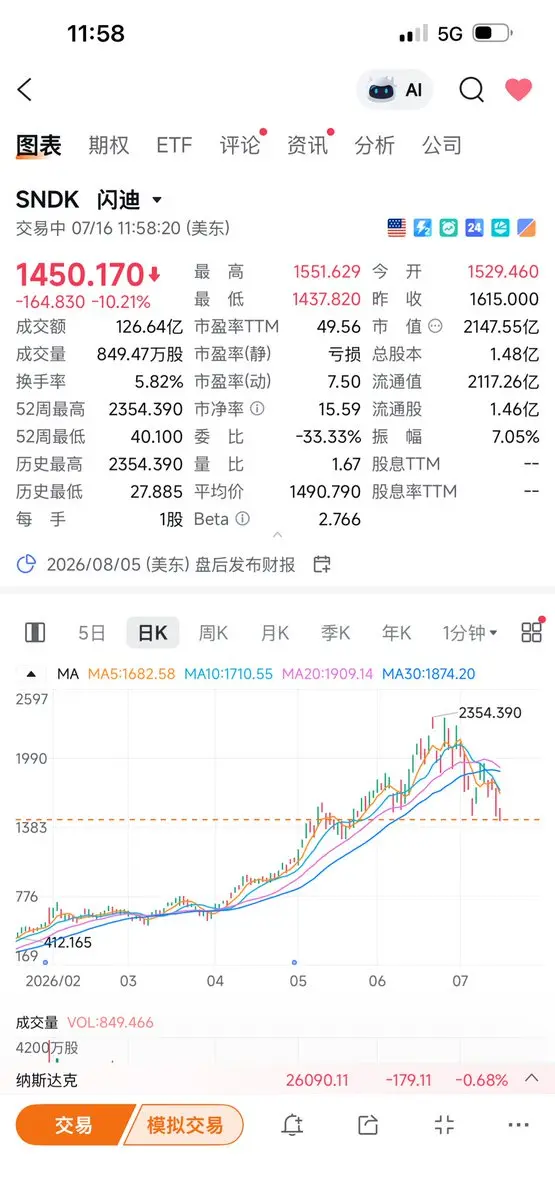
Task: Open the chart settings grid icon
Action: [531, 632]
